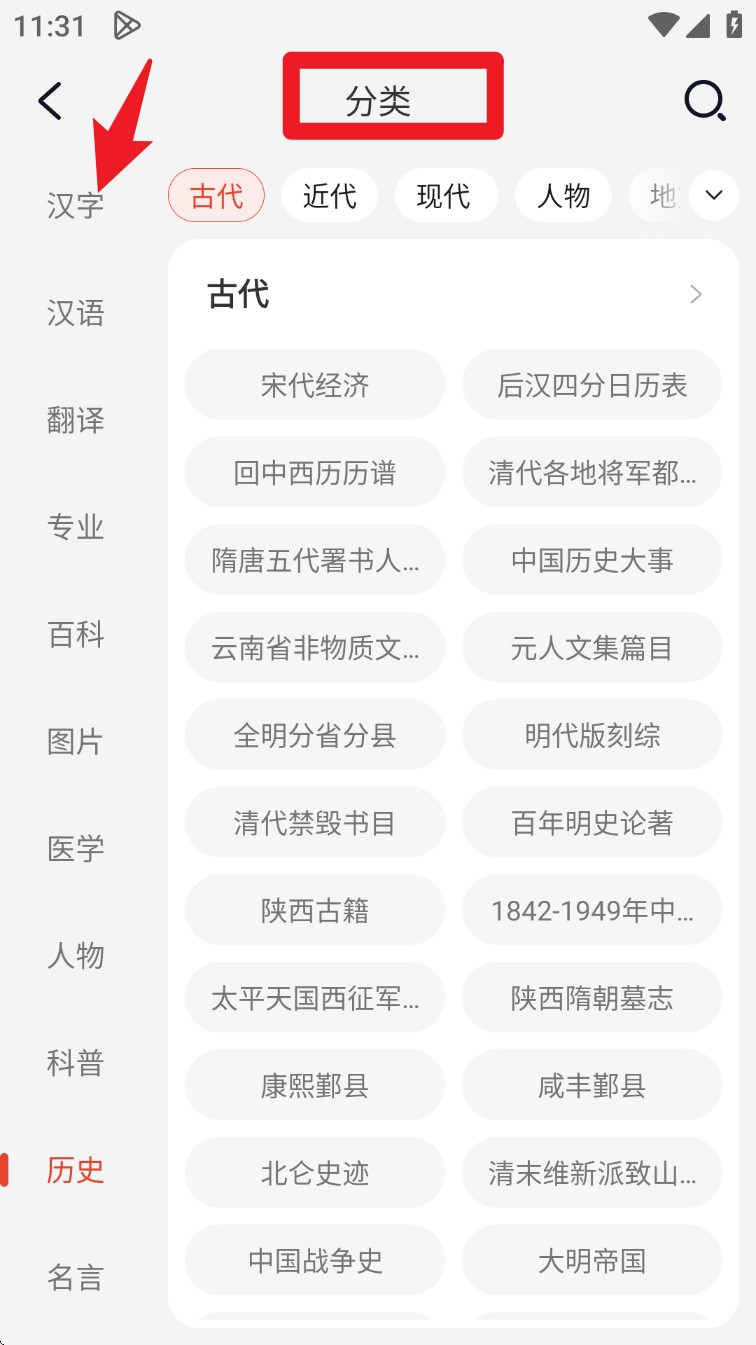Expand the 人物 filter category

coord(563,196)
